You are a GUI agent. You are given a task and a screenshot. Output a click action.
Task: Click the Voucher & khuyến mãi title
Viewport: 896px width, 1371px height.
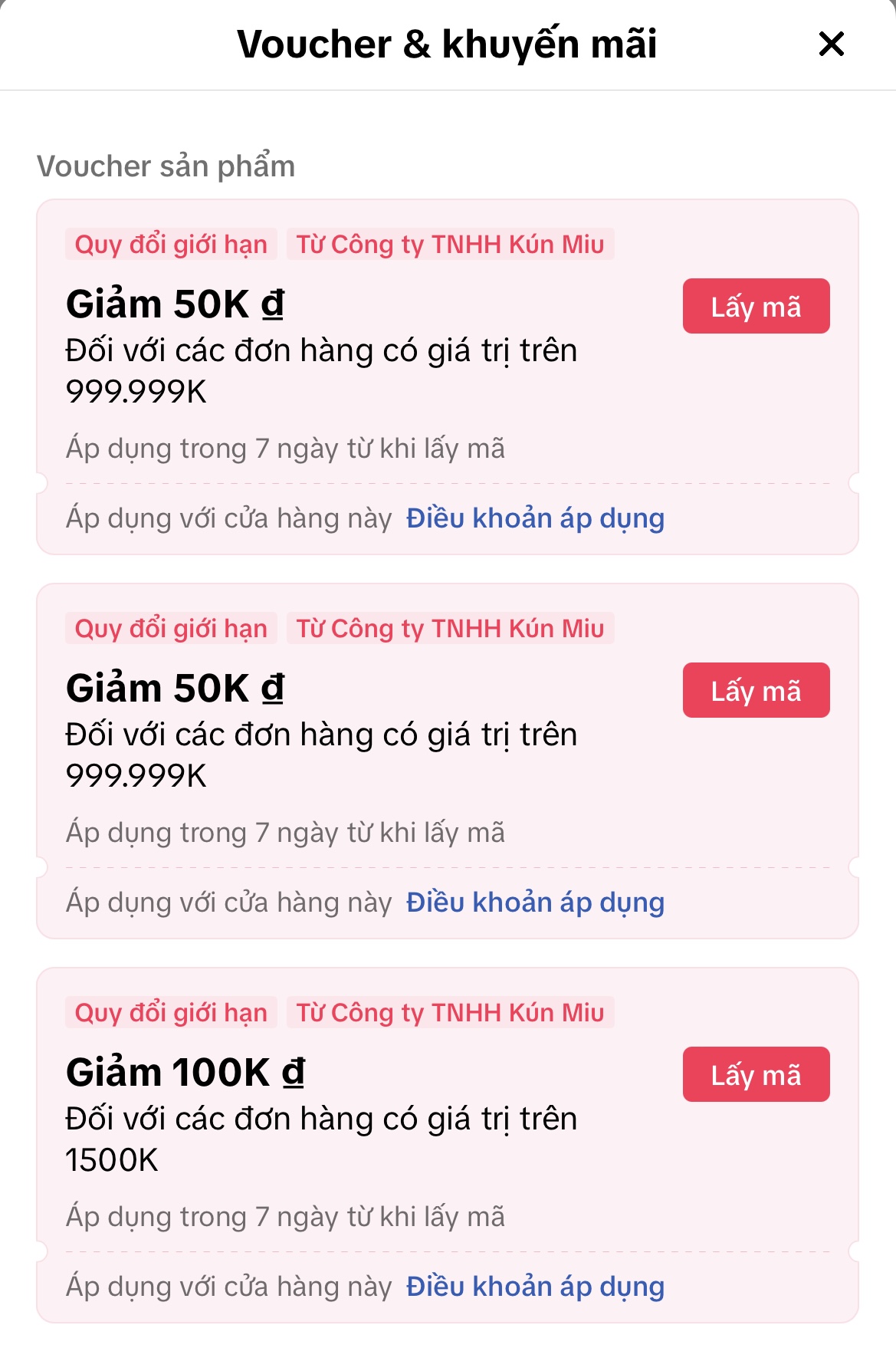pos(448,44)
